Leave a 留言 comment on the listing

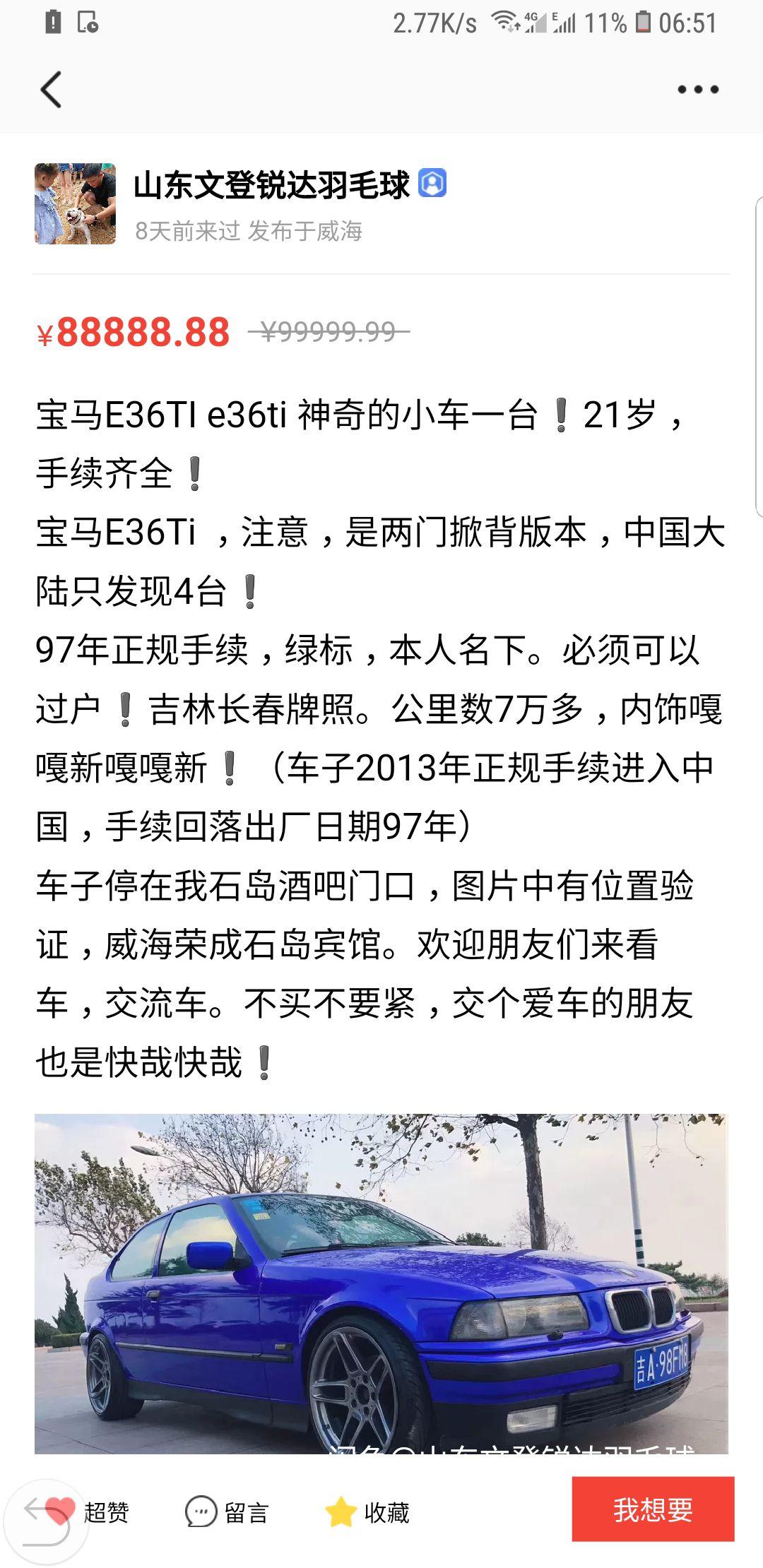pyautogui.click(x=226, y=1512)
